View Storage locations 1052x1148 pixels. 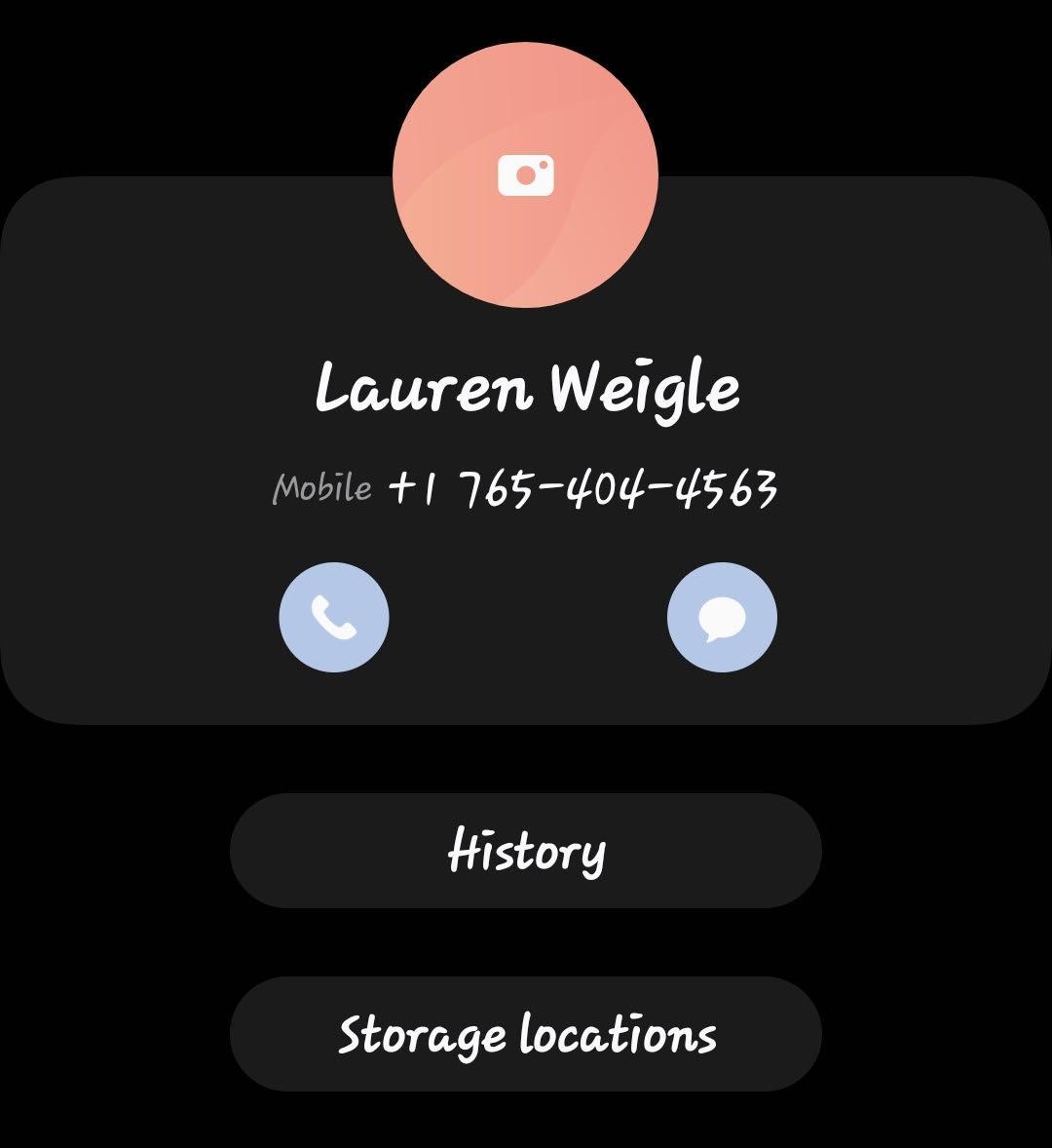coord(526,1034)
